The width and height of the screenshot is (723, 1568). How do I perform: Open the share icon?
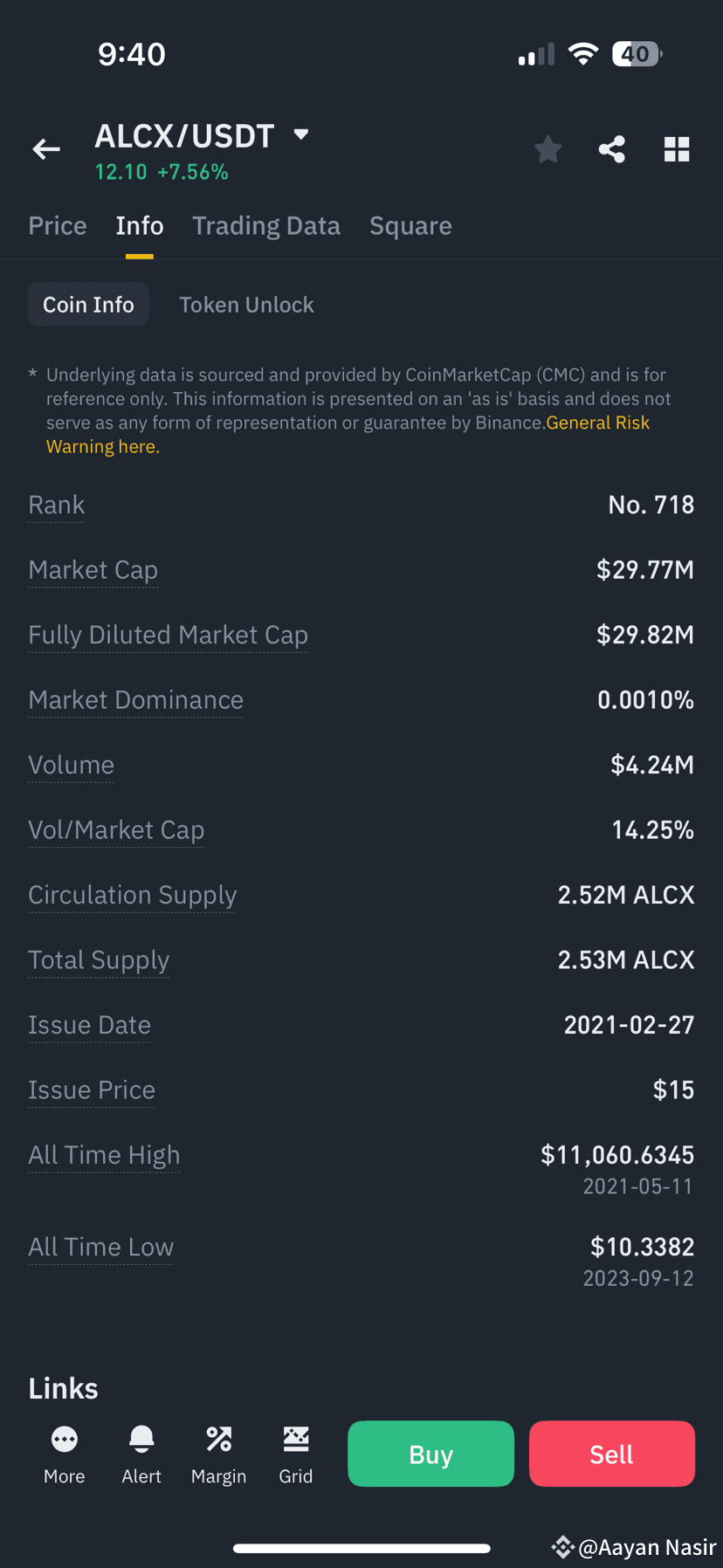point(611,148)
